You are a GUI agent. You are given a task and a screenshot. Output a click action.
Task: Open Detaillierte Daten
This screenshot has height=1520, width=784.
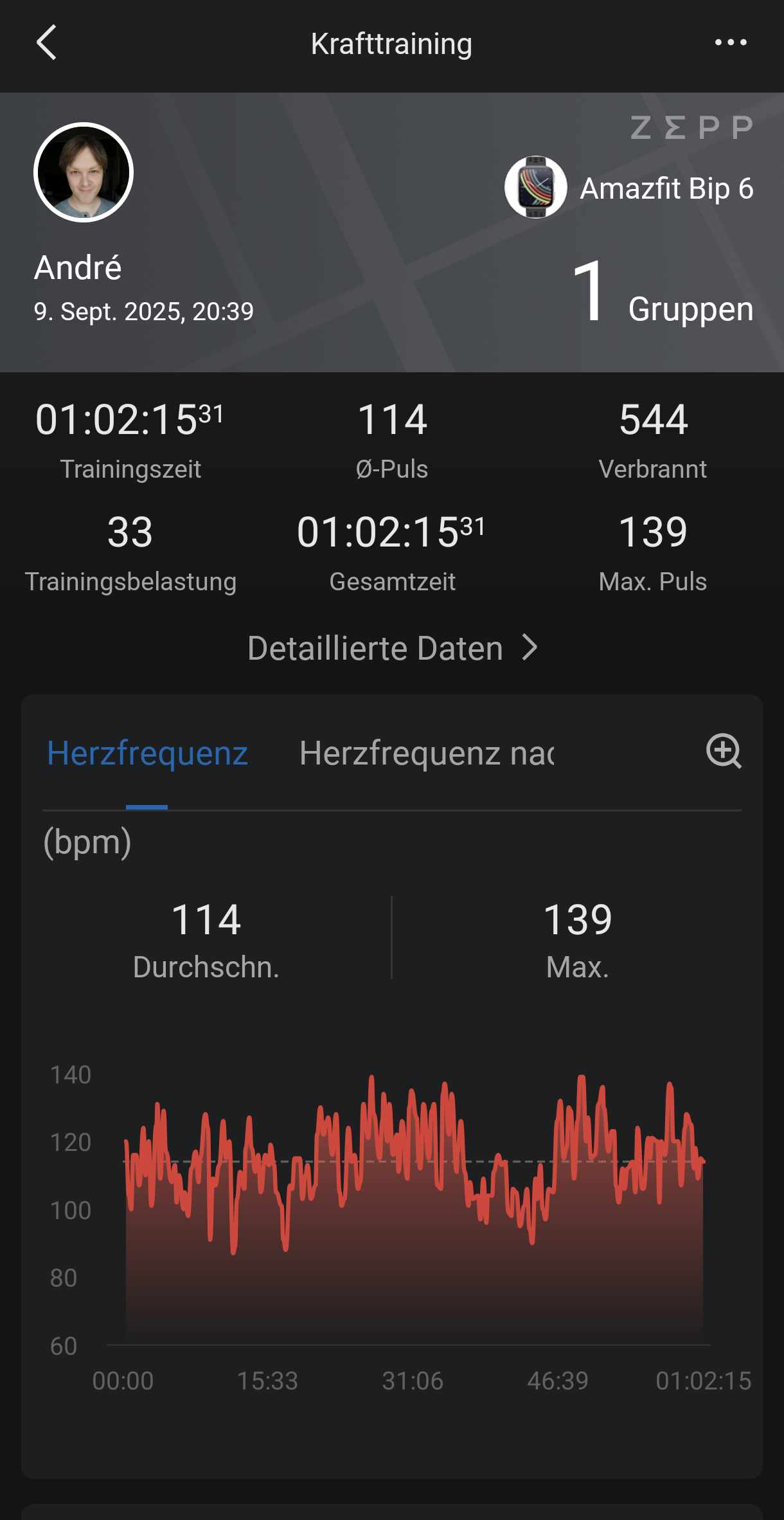(x=392, y=648)
